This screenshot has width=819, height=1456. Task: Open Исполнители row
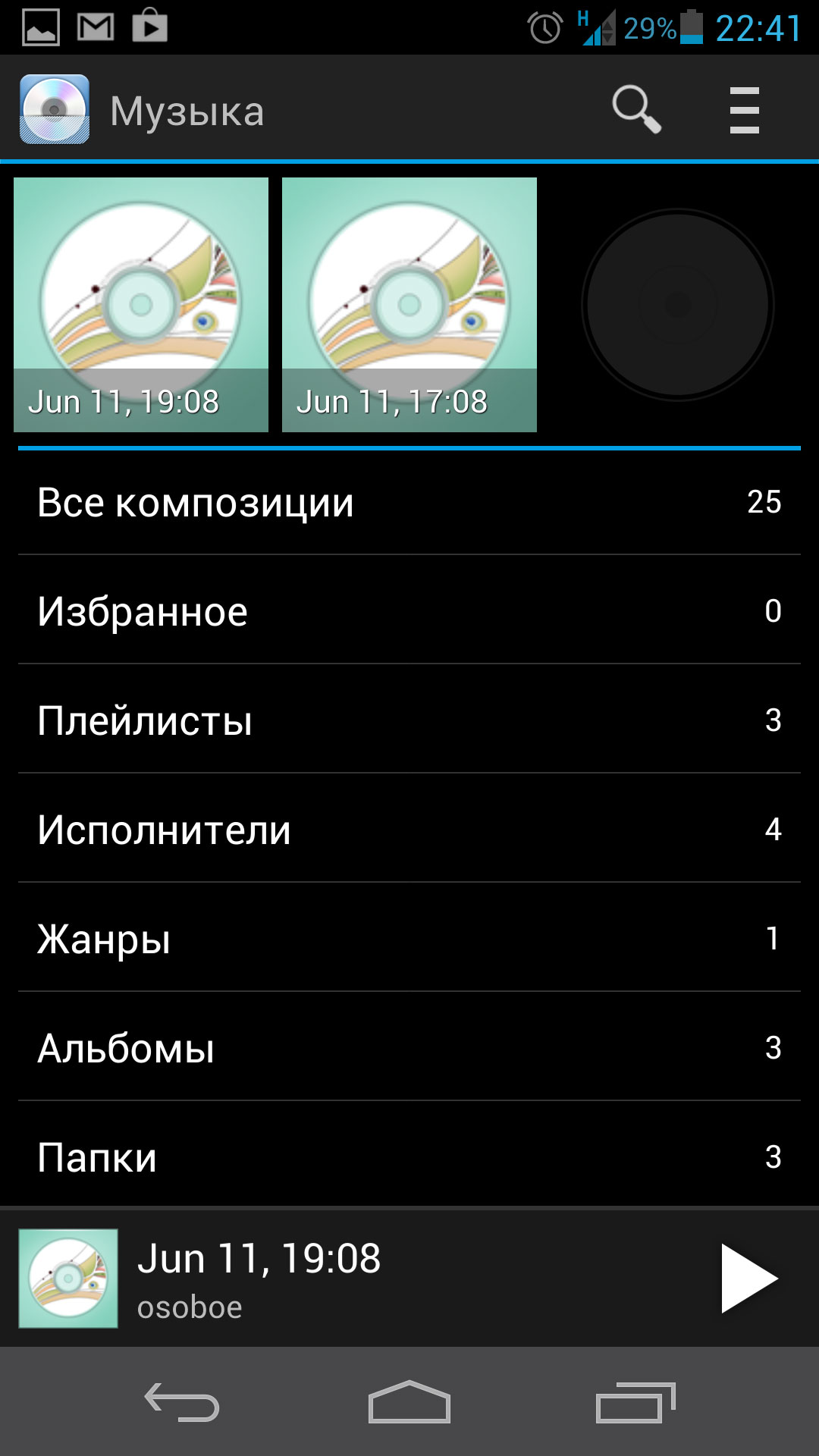pyautogui.click(x=409, y=829)
